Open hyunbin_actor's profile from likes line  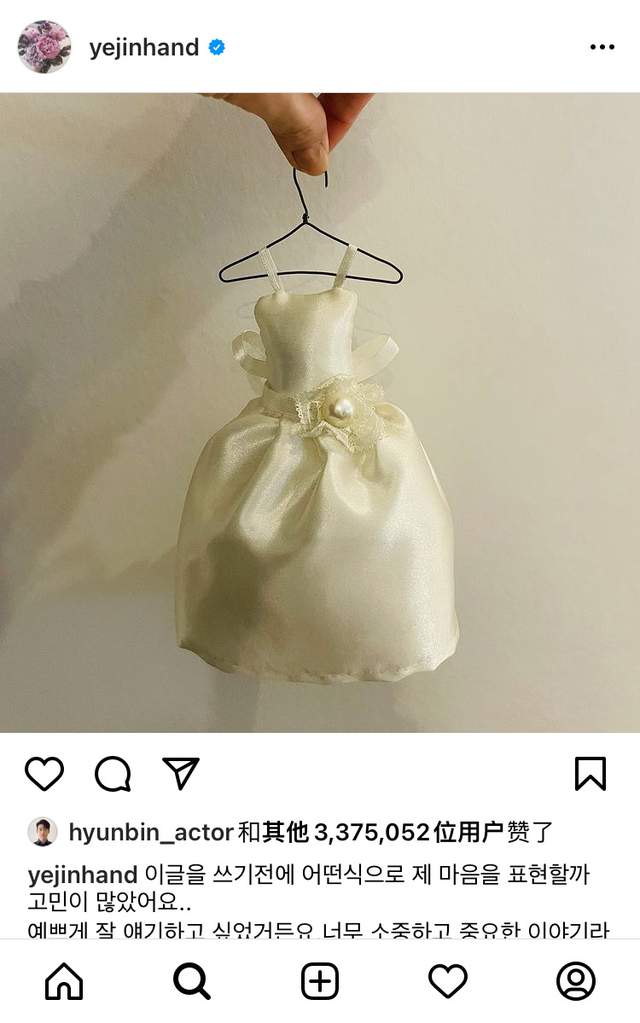click(150, 832)
